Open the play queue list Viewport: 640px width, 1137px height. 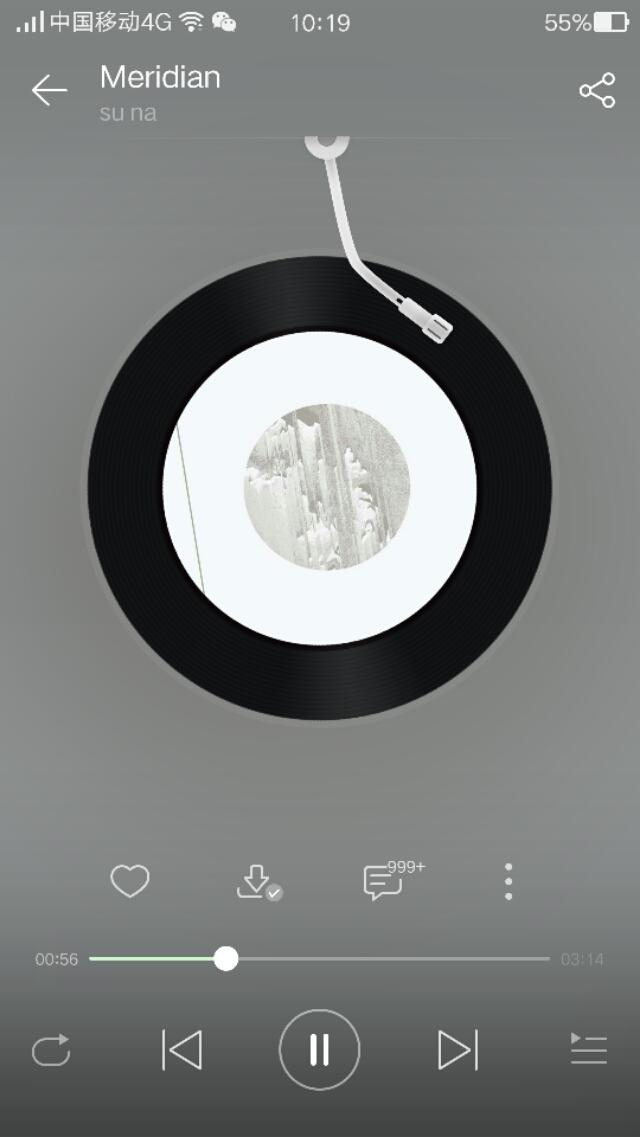588,1050
